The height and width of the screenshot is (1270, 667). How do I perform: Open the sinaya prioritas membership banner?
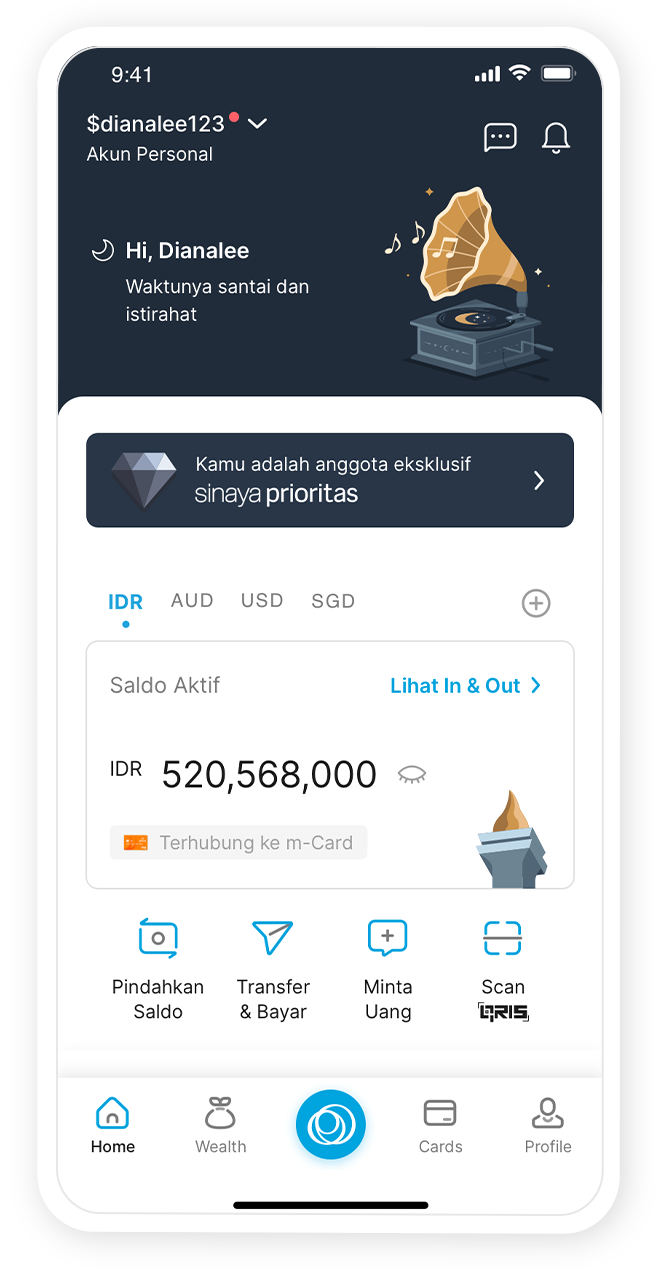[330, 480]
